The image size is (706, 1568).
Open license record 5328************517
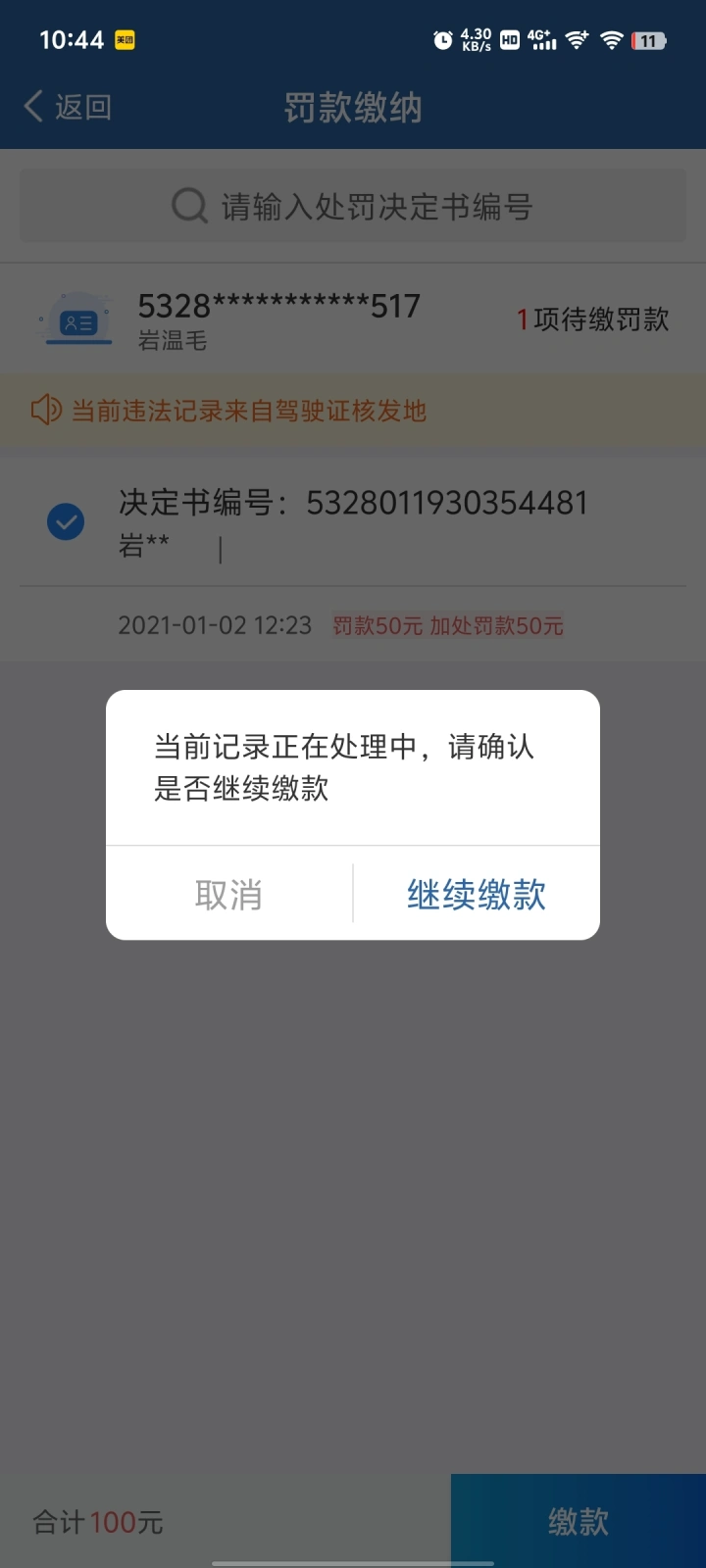coord(353,319)
